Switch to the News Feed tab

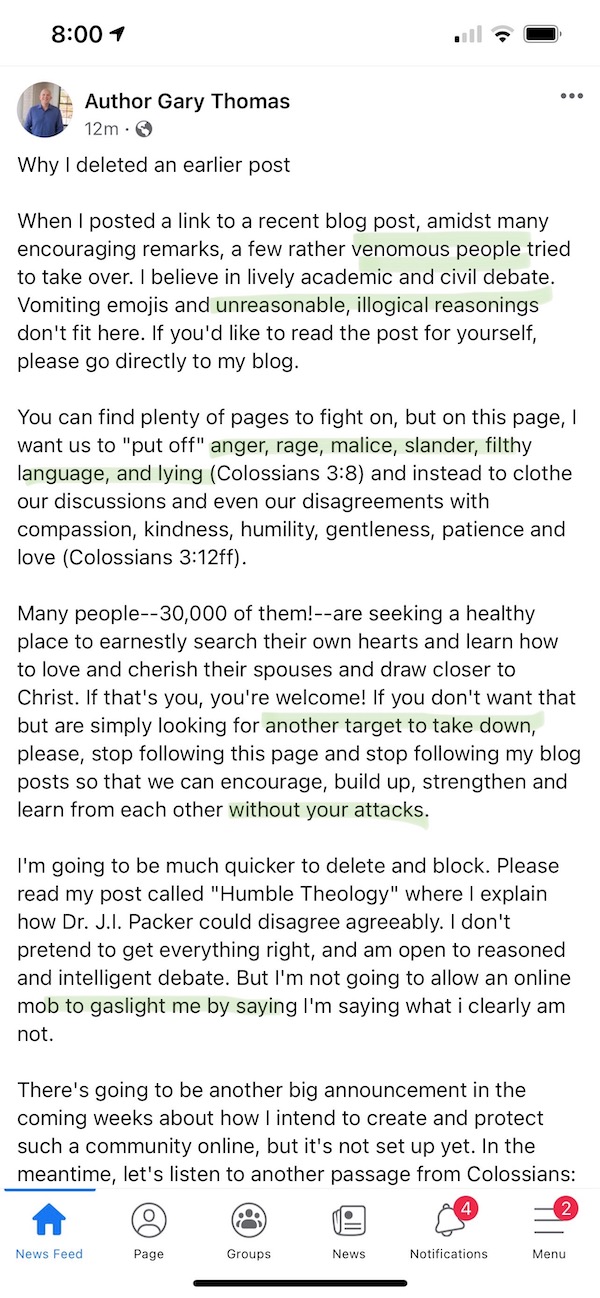(x=49, y=1231)
